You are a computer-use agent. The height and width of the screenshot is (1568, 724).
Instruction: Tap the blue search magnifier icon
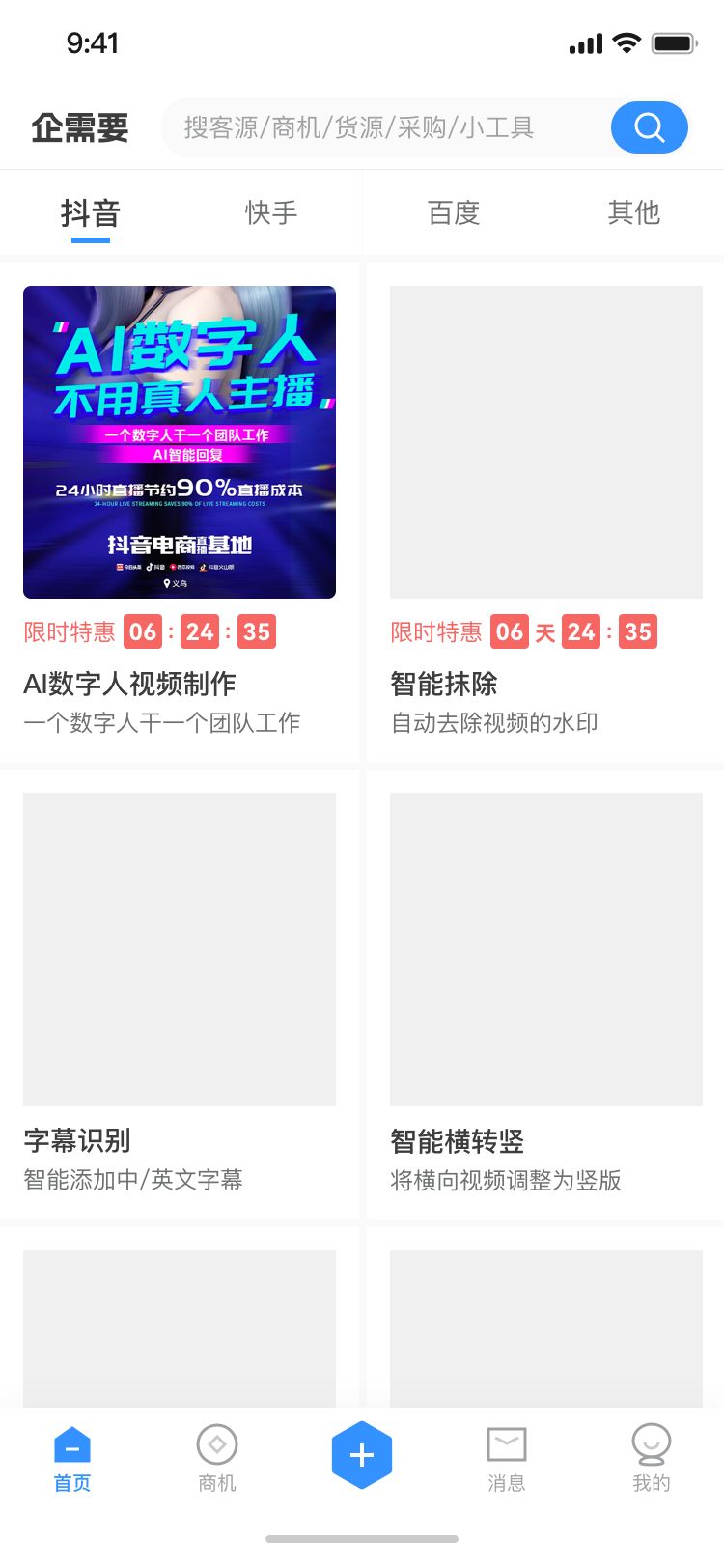pyautogui.click(x=648, y=126)
